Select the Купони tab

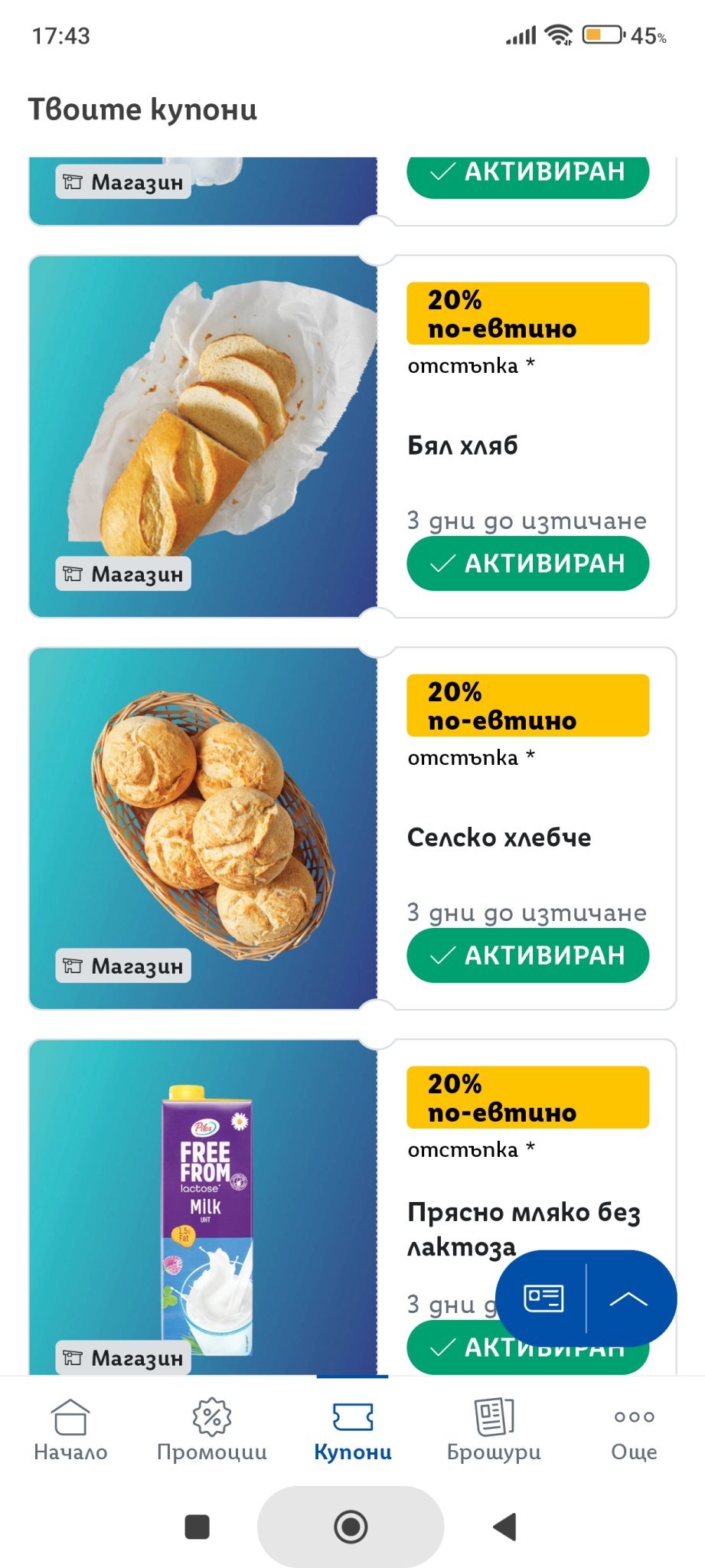[353, 1429]
